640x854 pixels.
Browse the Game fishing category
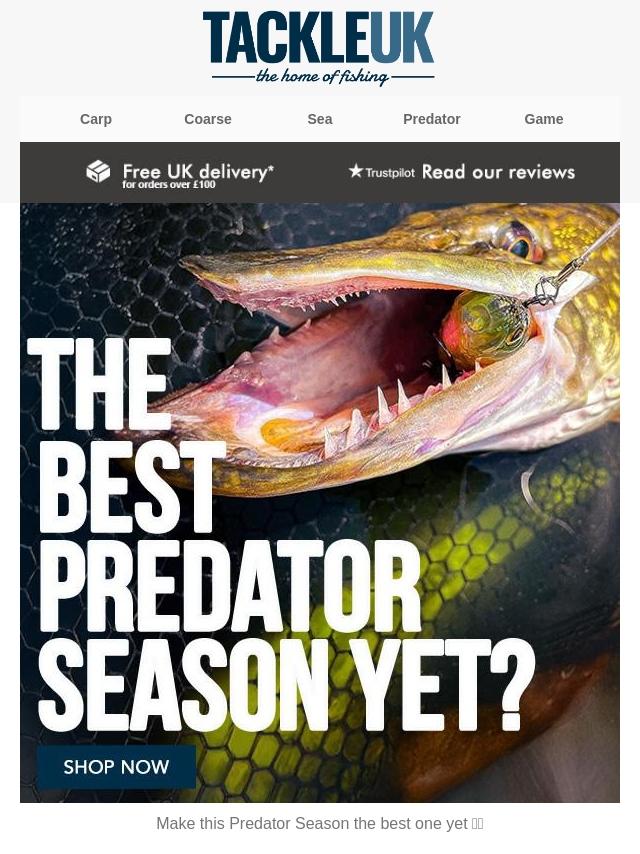pyautogui.click(x=544, y=119)
